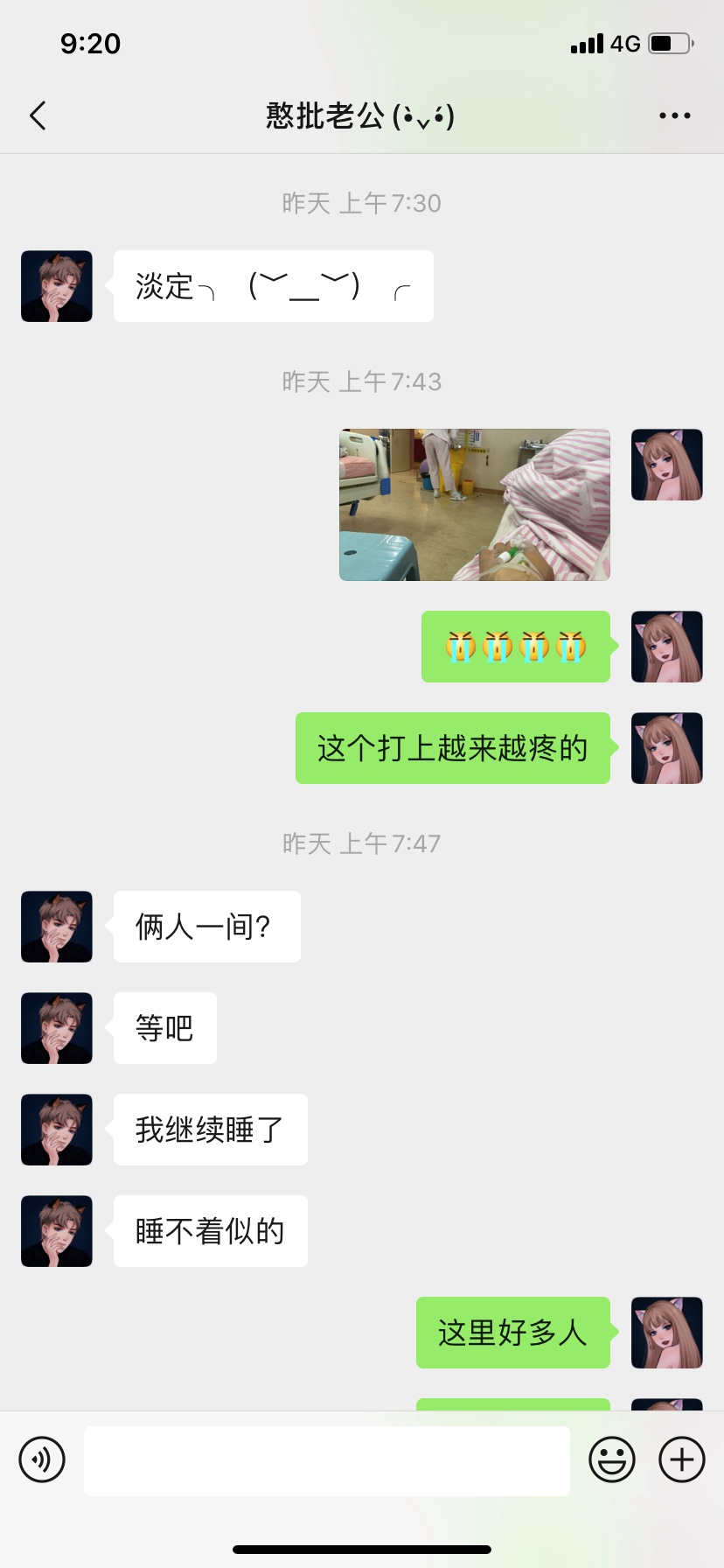Go back to the chat list

38,115
